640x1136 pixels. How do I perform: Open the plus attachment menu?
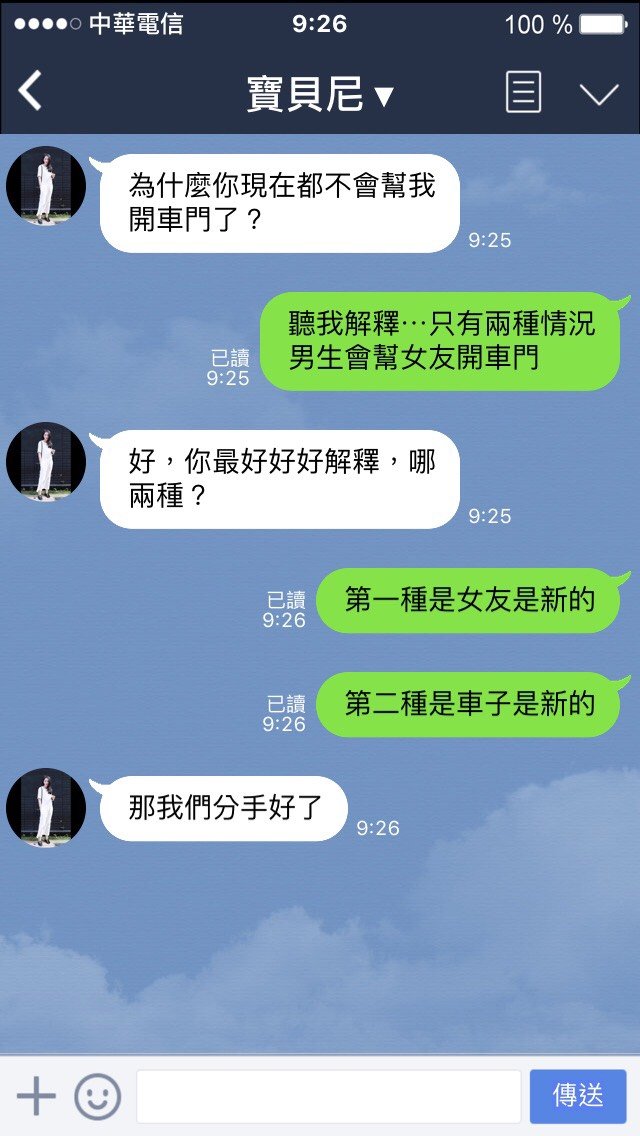(x=37, y=1097)
